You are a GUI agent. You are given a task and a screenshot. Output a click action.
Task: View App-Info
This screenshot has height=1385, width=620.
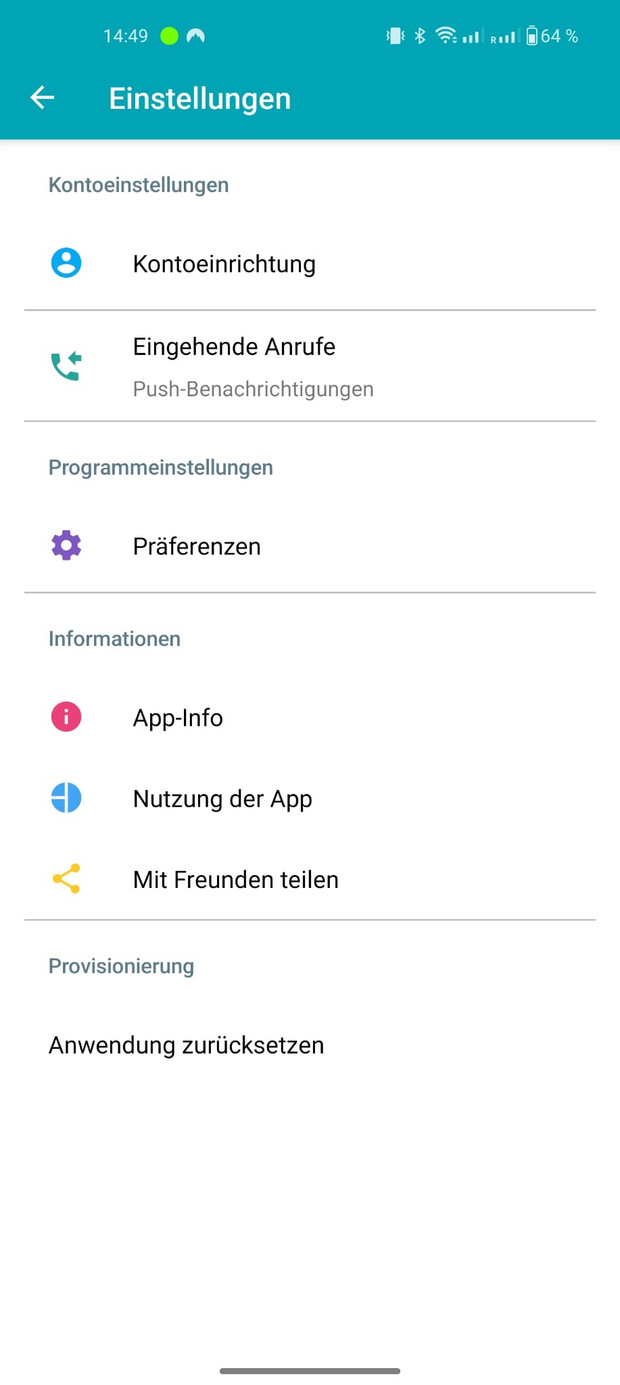point(178,718)
